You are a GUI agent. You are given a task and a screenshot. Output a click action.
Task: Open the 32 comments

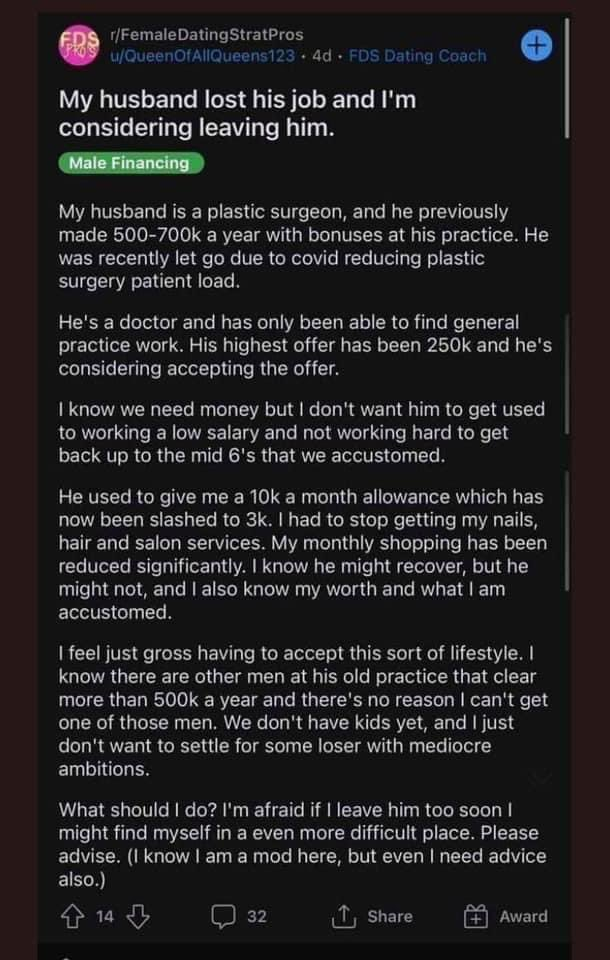238,916
